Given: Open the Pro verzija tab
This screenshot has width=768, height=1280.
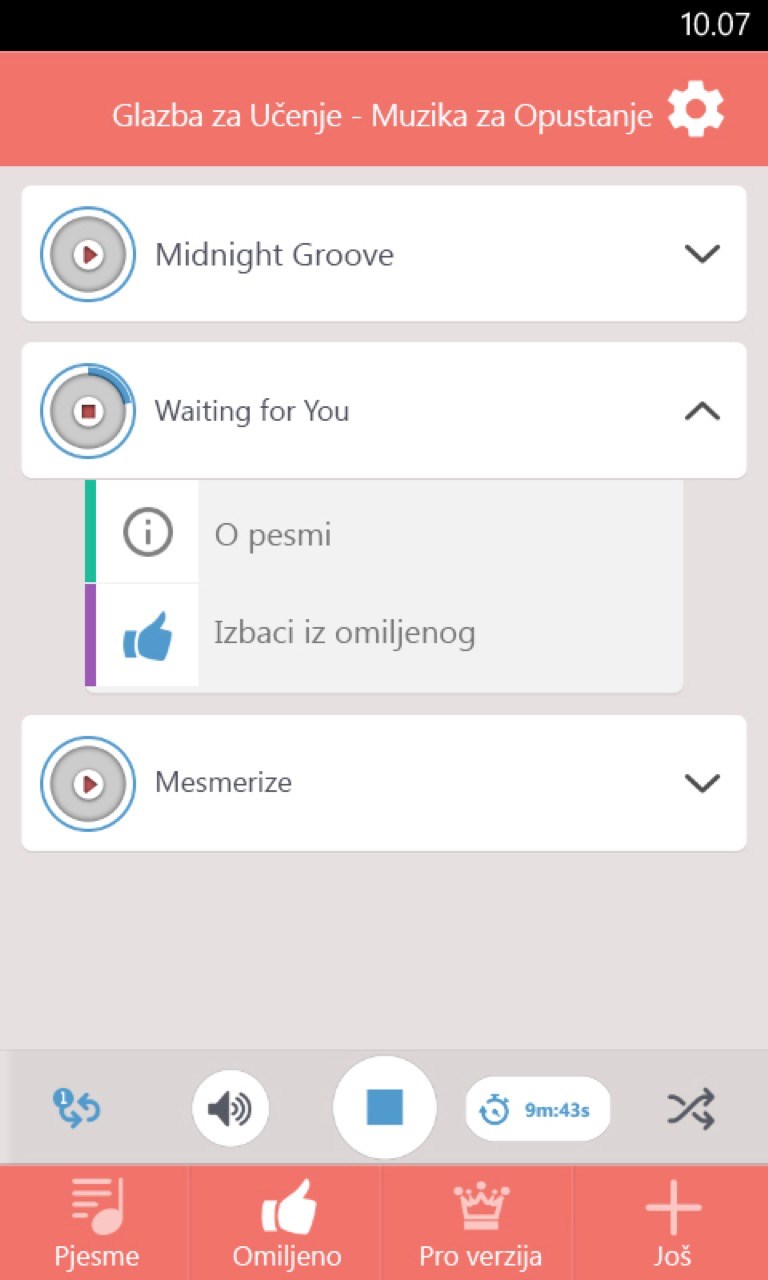Looking at the screenshot, I should coord(480,1223).
